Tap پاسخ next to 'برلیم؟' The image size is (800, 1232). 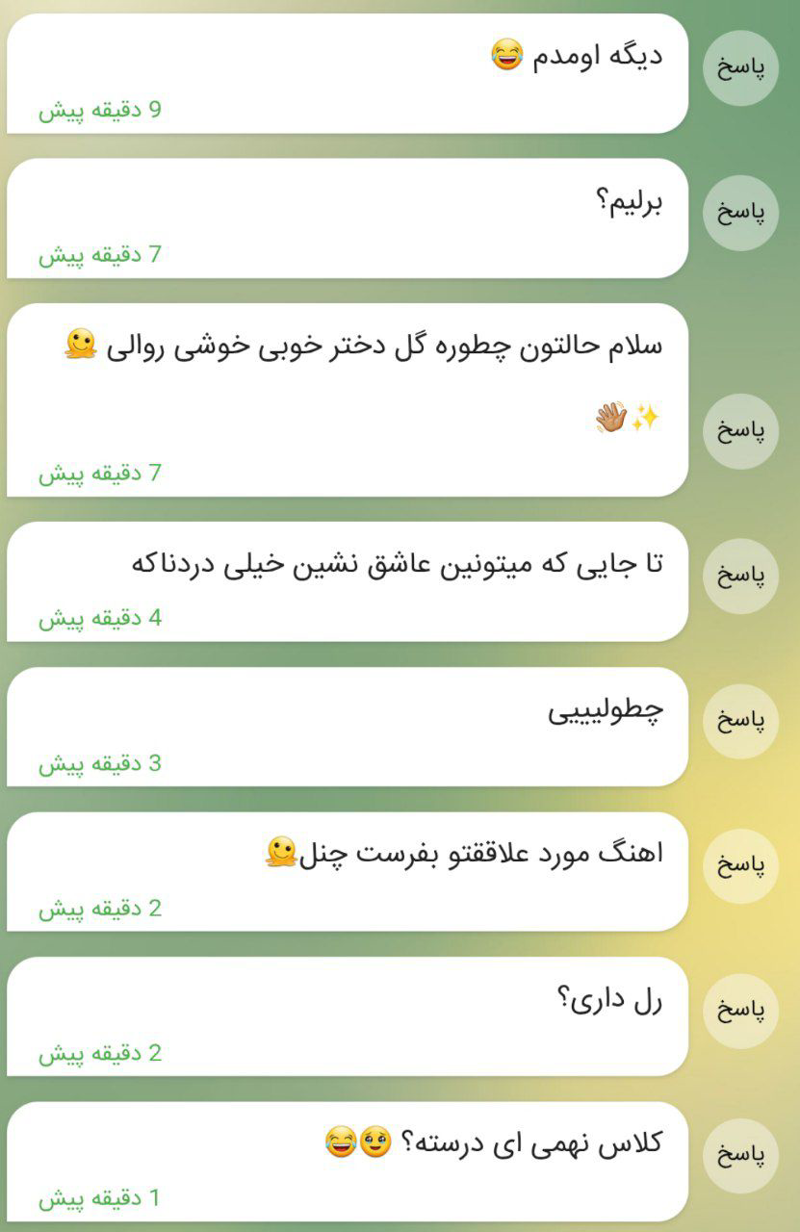741,213
